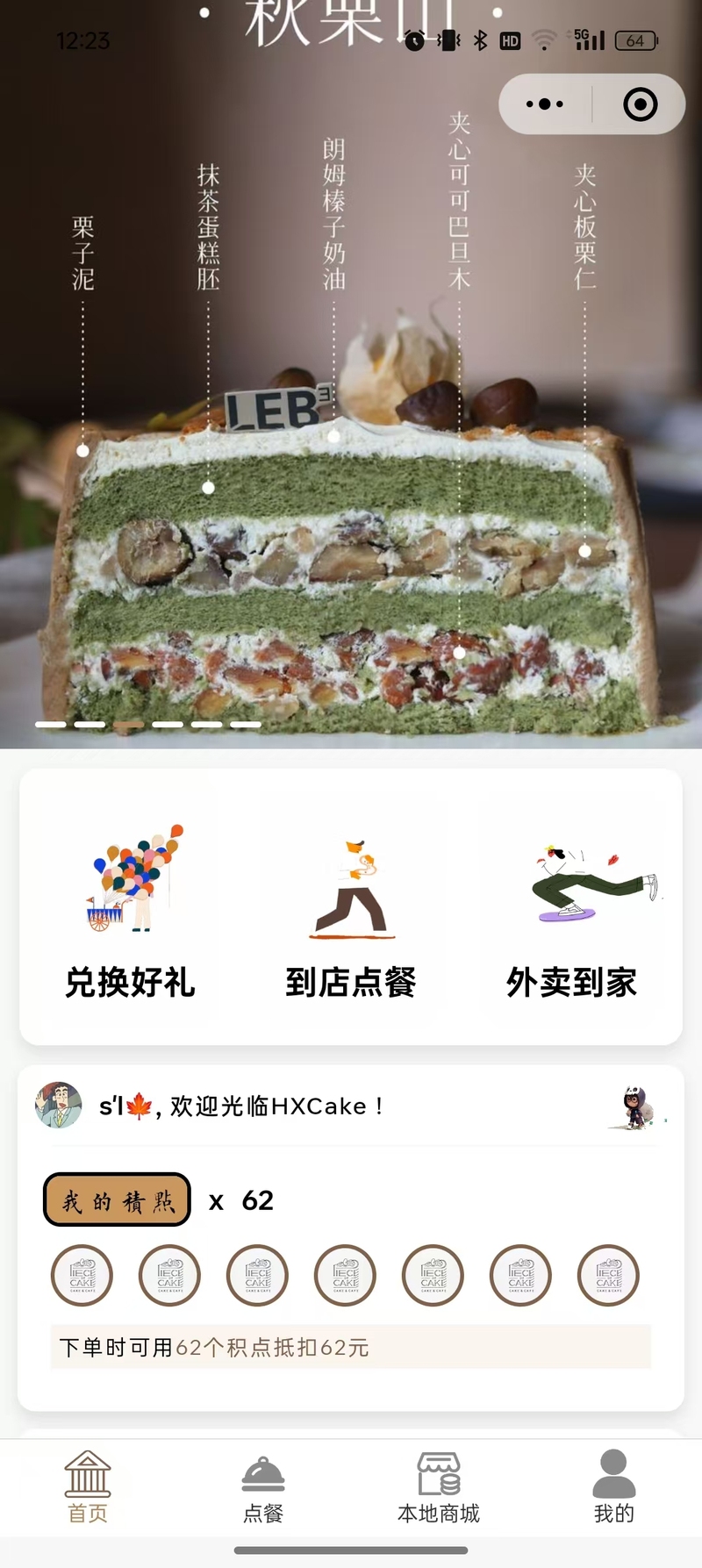Open 兑换好礼 gift redemption
The width and height of the screenshot is (702, 1568).
130,913
